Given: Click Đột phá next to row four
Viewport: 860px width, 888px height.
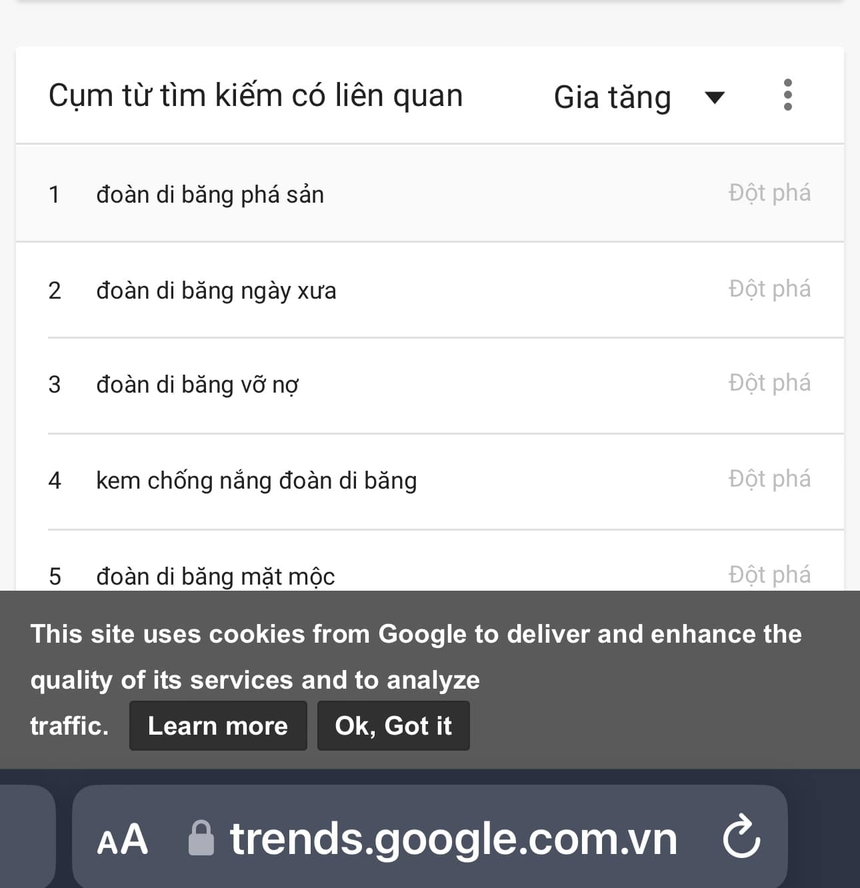Looking at the screenshot, I should coord(770,478).
